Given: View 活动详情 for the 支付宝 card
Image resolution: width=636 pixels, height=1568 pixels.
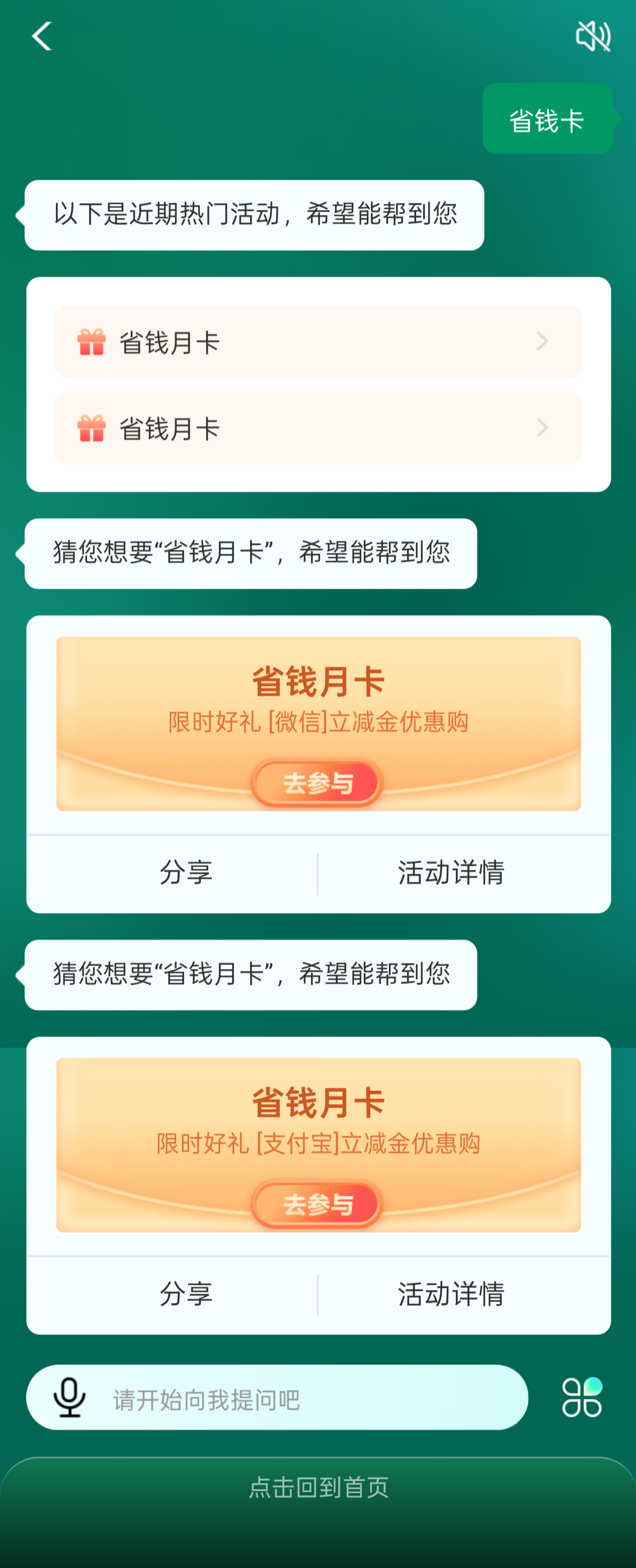Looking at the screenshot, I should coord(450,1294).
